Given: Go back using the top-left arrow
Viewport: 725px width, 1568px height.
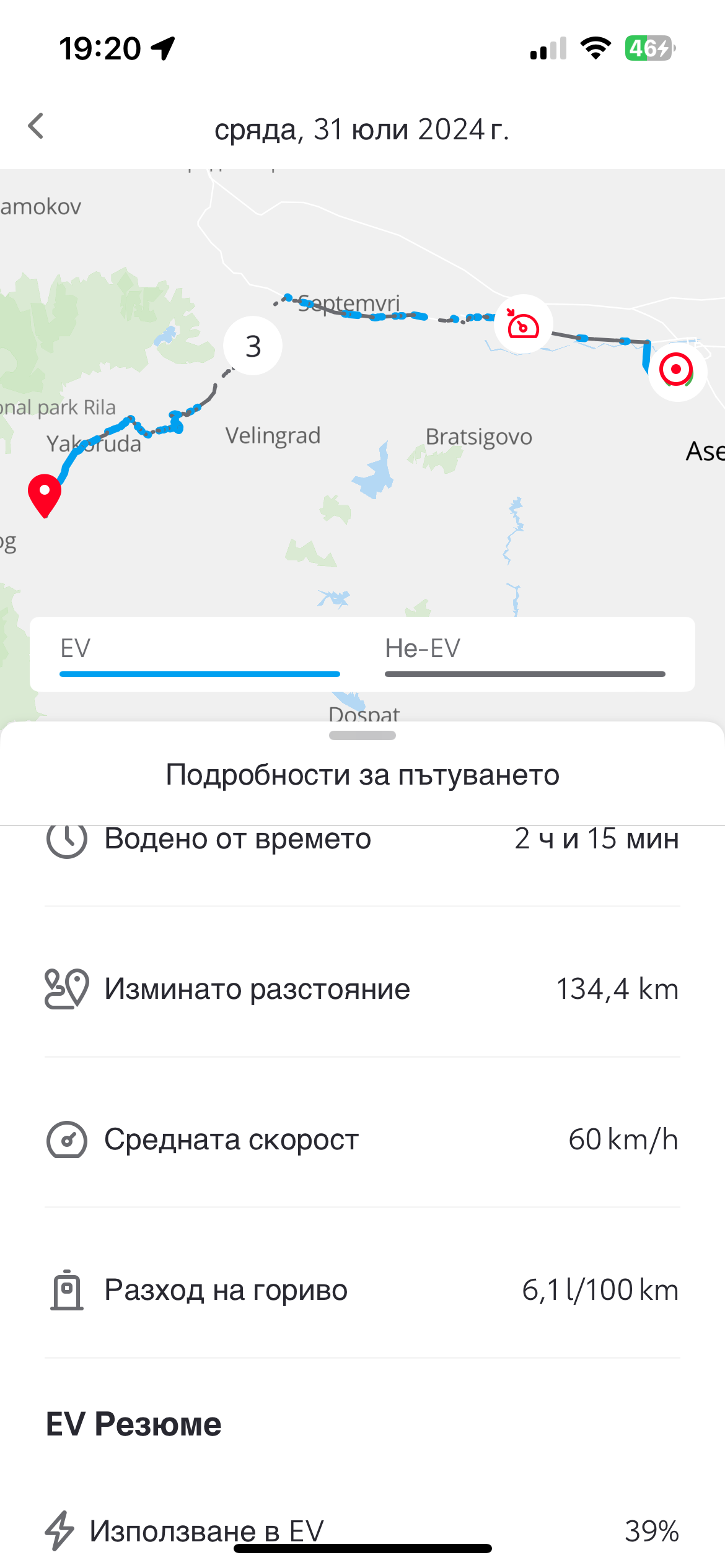Looking at the screenshot, I should [36, 126].
